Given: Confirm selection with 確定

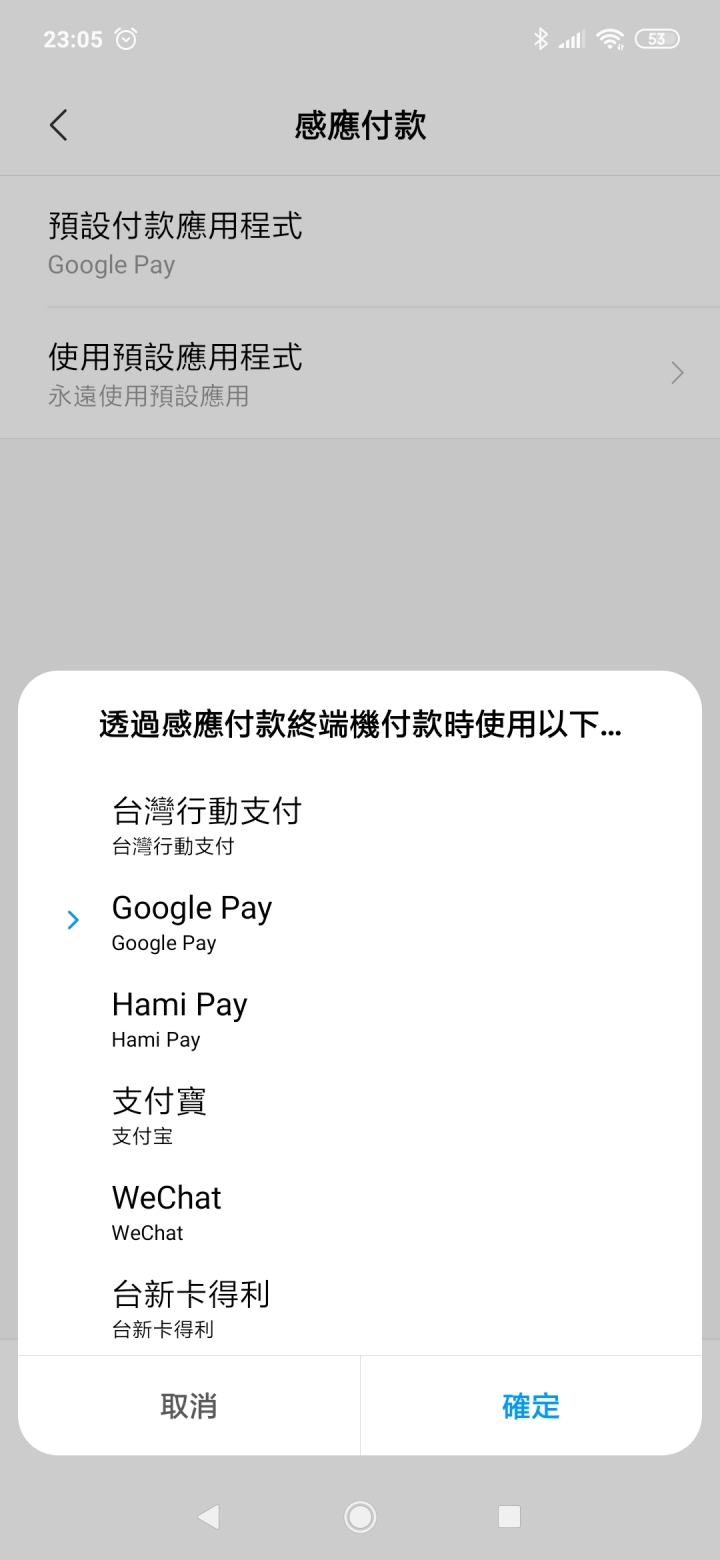Looking at the screenshot, I should pyautogui.click(x=531, y=1406).
